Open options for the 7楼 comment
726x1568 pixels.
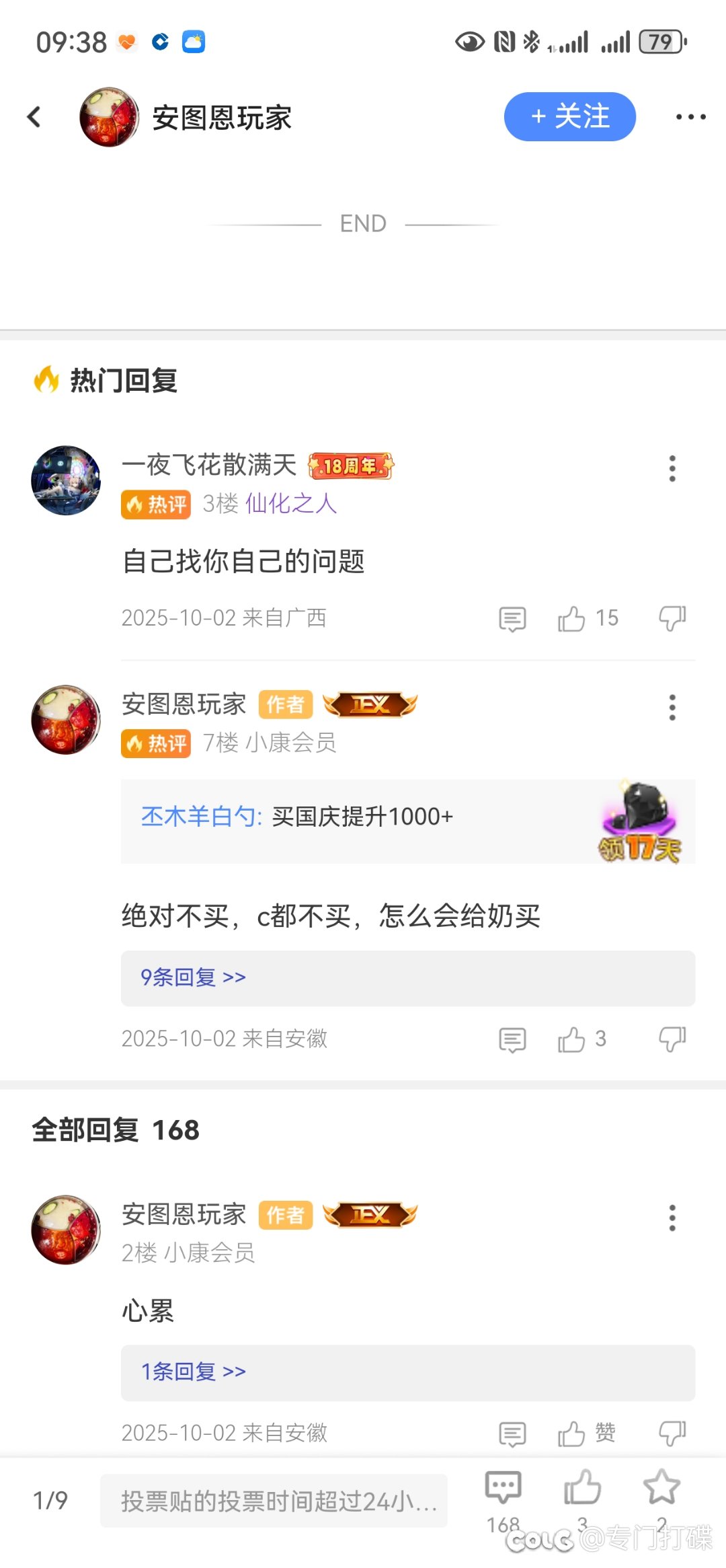click(x=672, y=708)
